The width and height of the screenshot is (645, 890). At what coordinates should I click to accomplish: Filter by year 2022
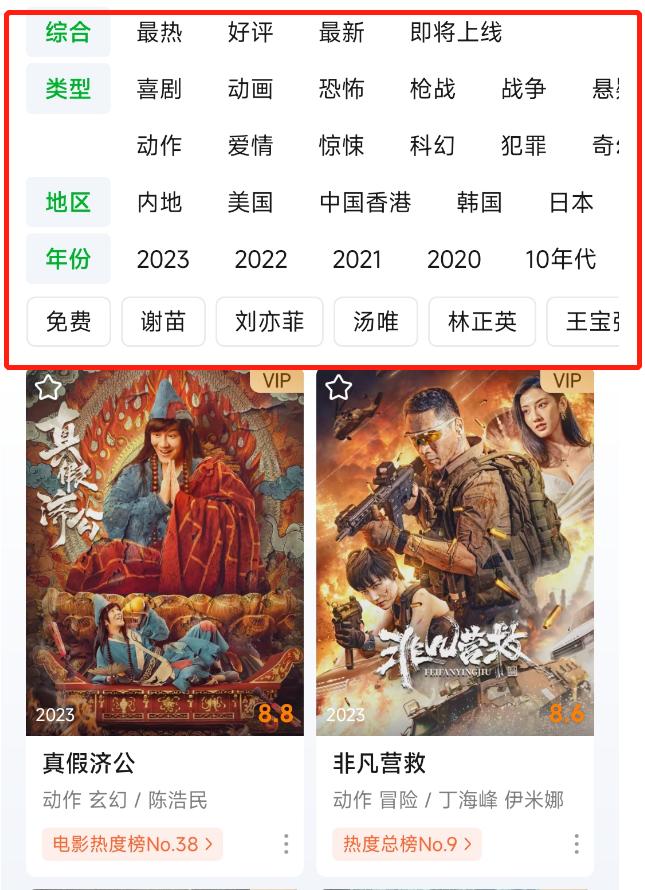[x=261, y=259]
